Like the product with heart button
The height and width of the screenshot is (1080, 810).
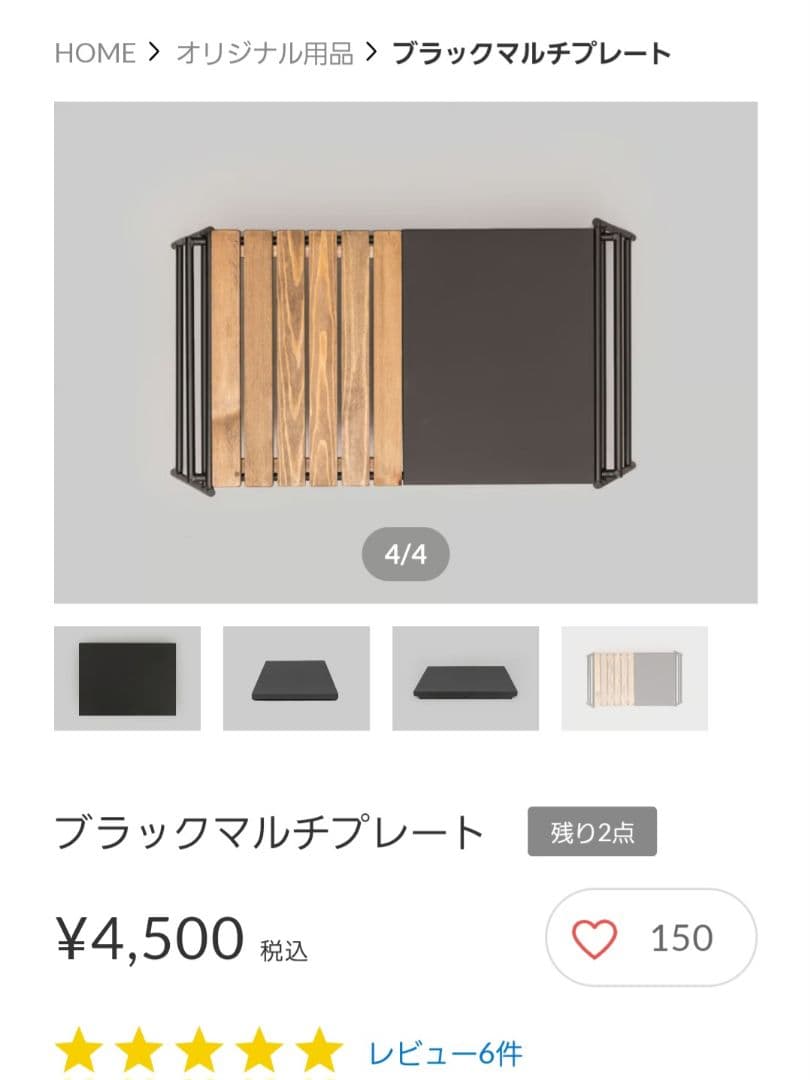pos(650,938)
